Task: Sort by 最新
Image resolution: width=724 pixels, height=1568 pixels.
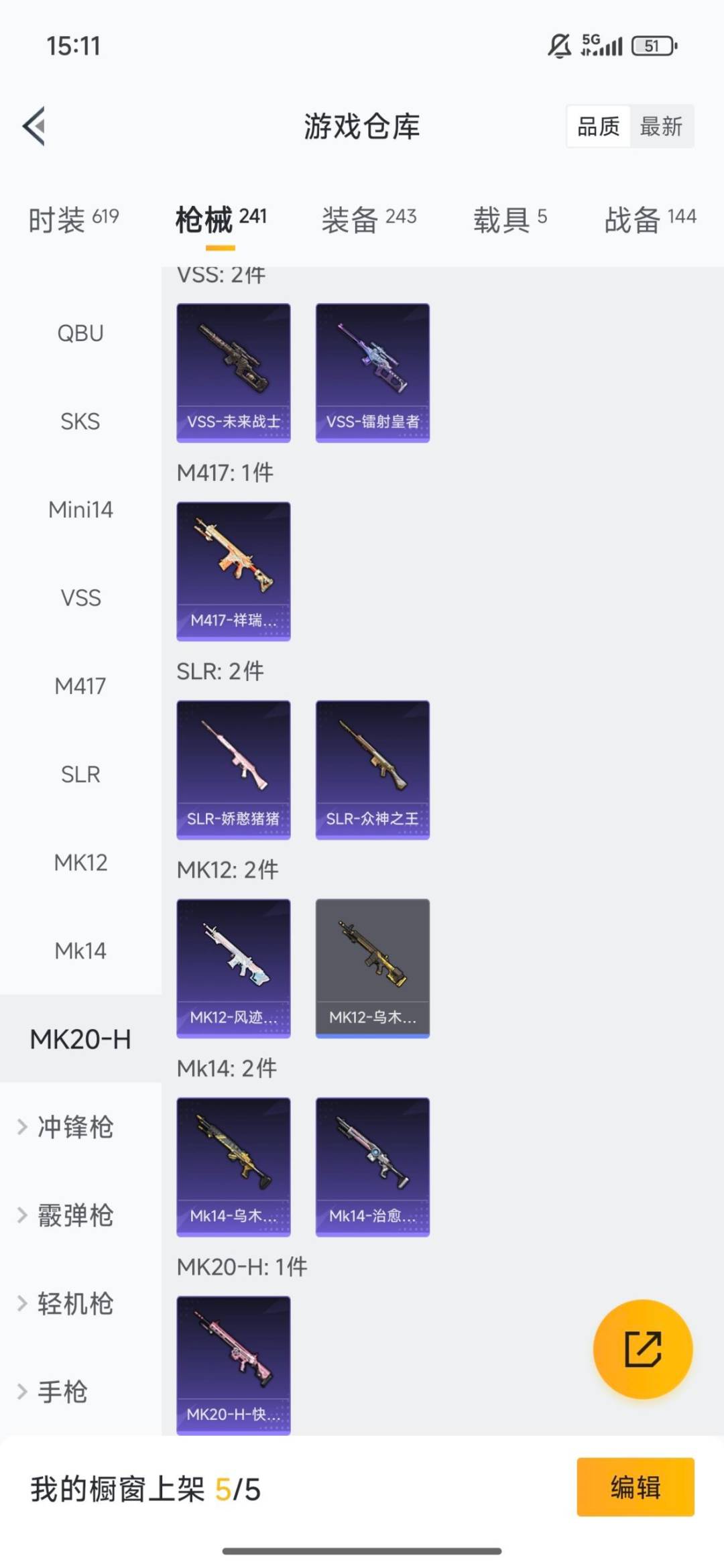Action: [x=660, y=126]
